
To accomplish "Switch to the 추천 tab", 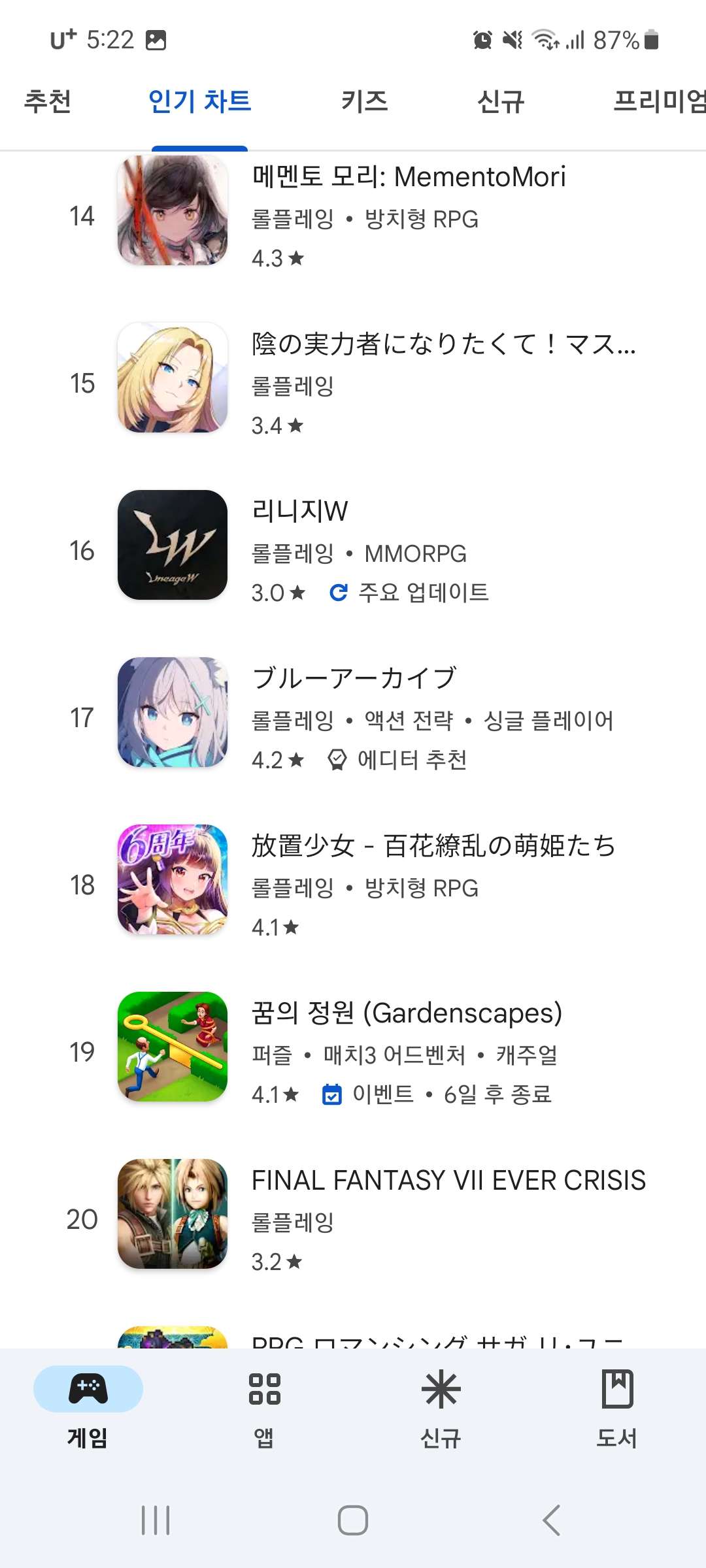I will (x=48, y=101).
